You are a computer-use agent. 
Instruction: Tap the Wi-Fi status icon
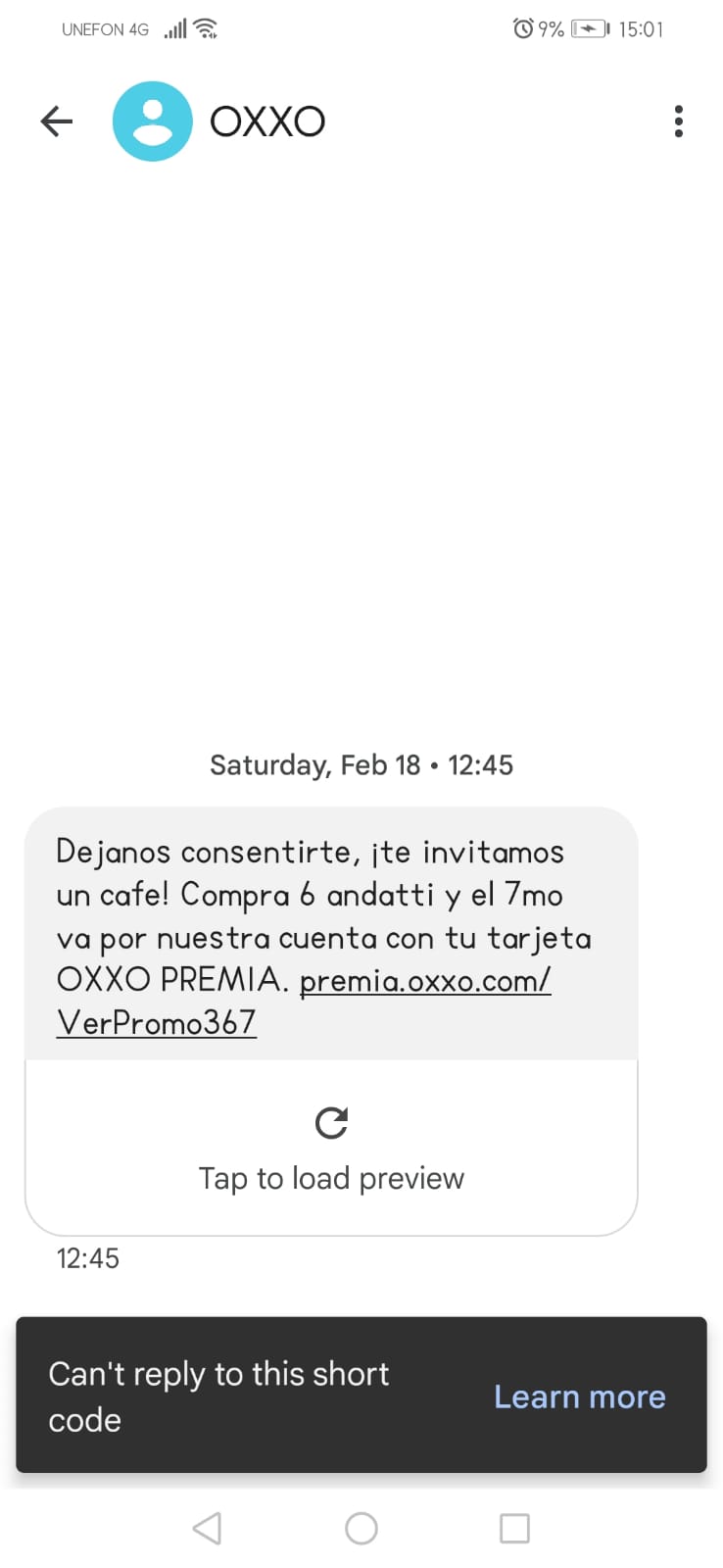coord(206,27)
